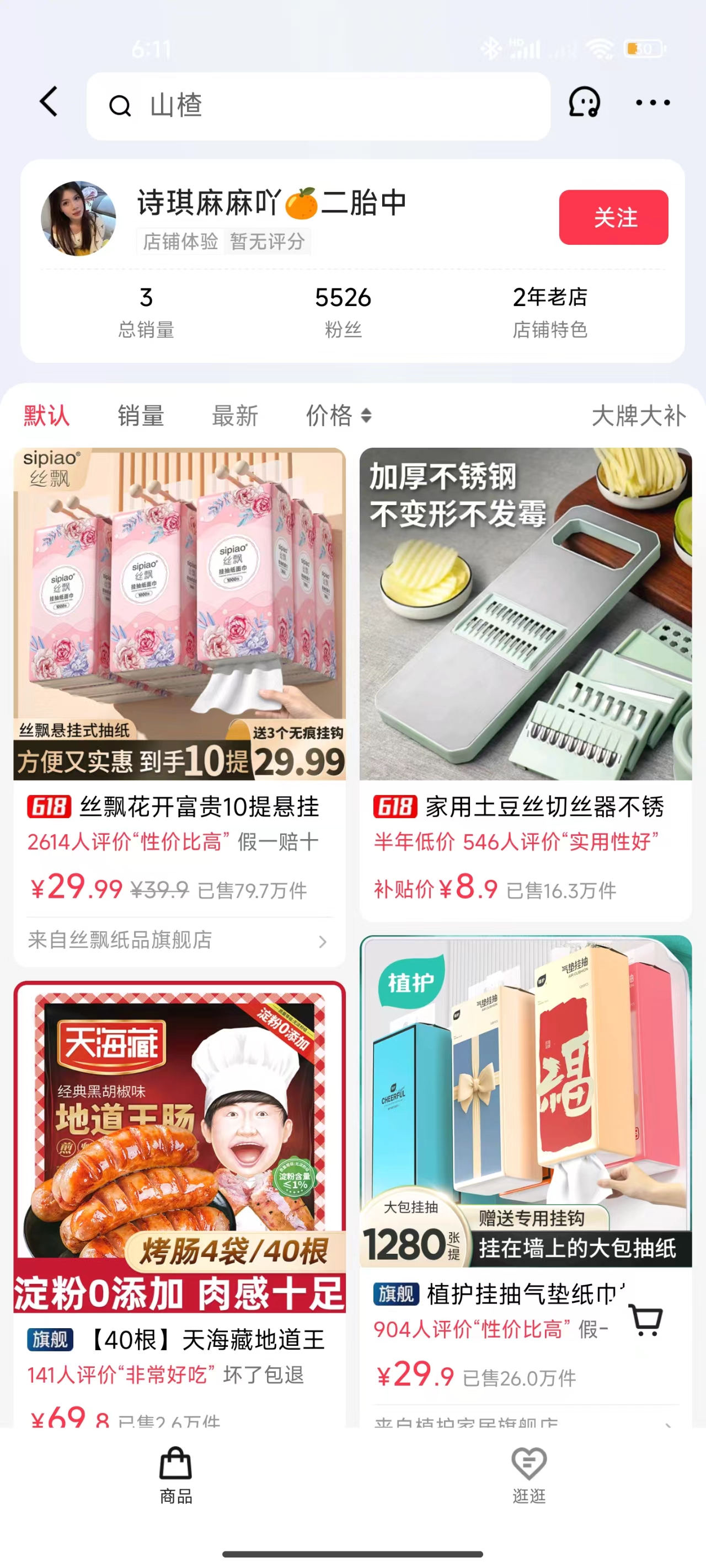Open the 大牌大补 filter
706x1568 pixels.
tap(638, 416)
